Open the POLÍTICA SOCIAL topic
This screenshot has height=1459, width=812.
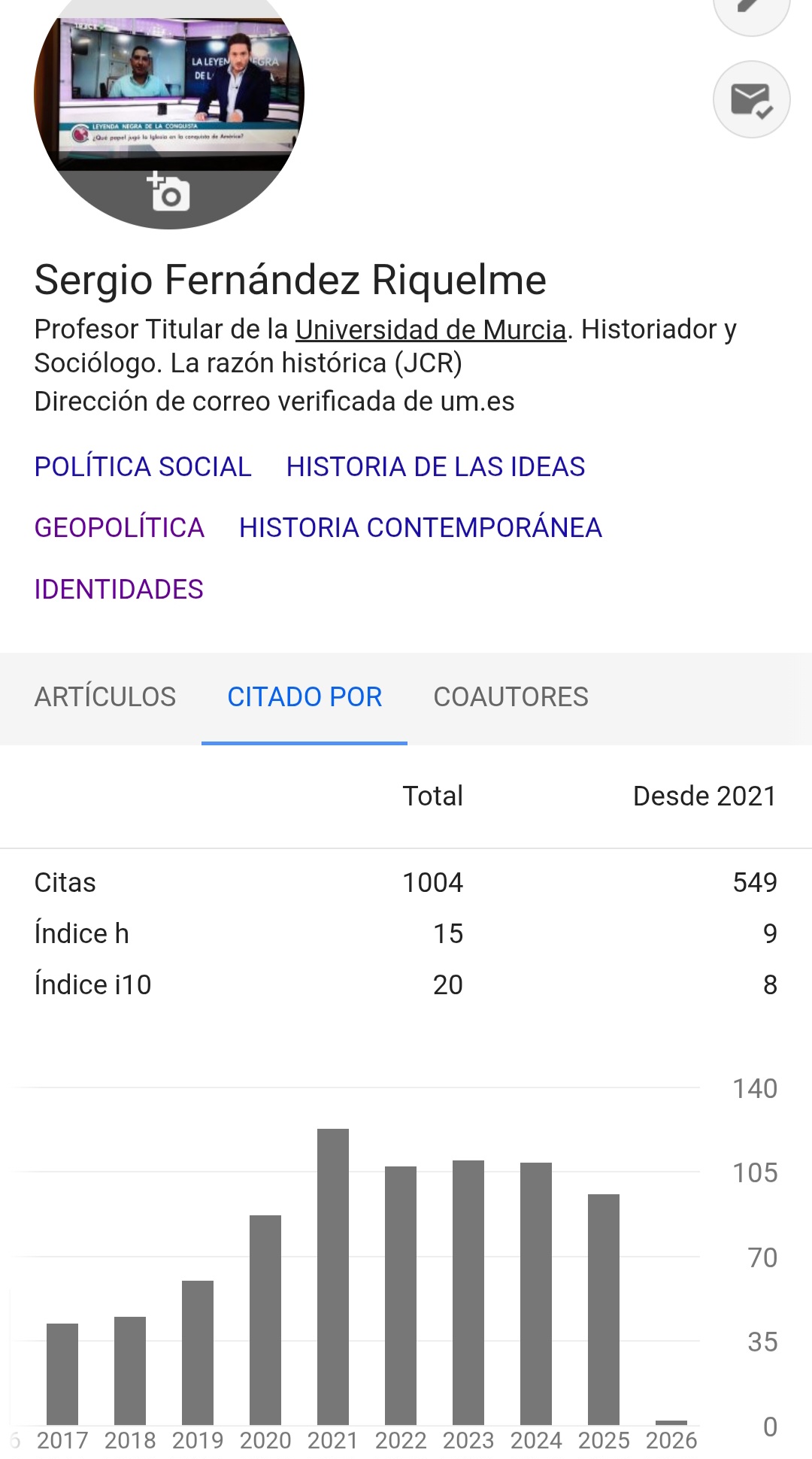(143, 467)
